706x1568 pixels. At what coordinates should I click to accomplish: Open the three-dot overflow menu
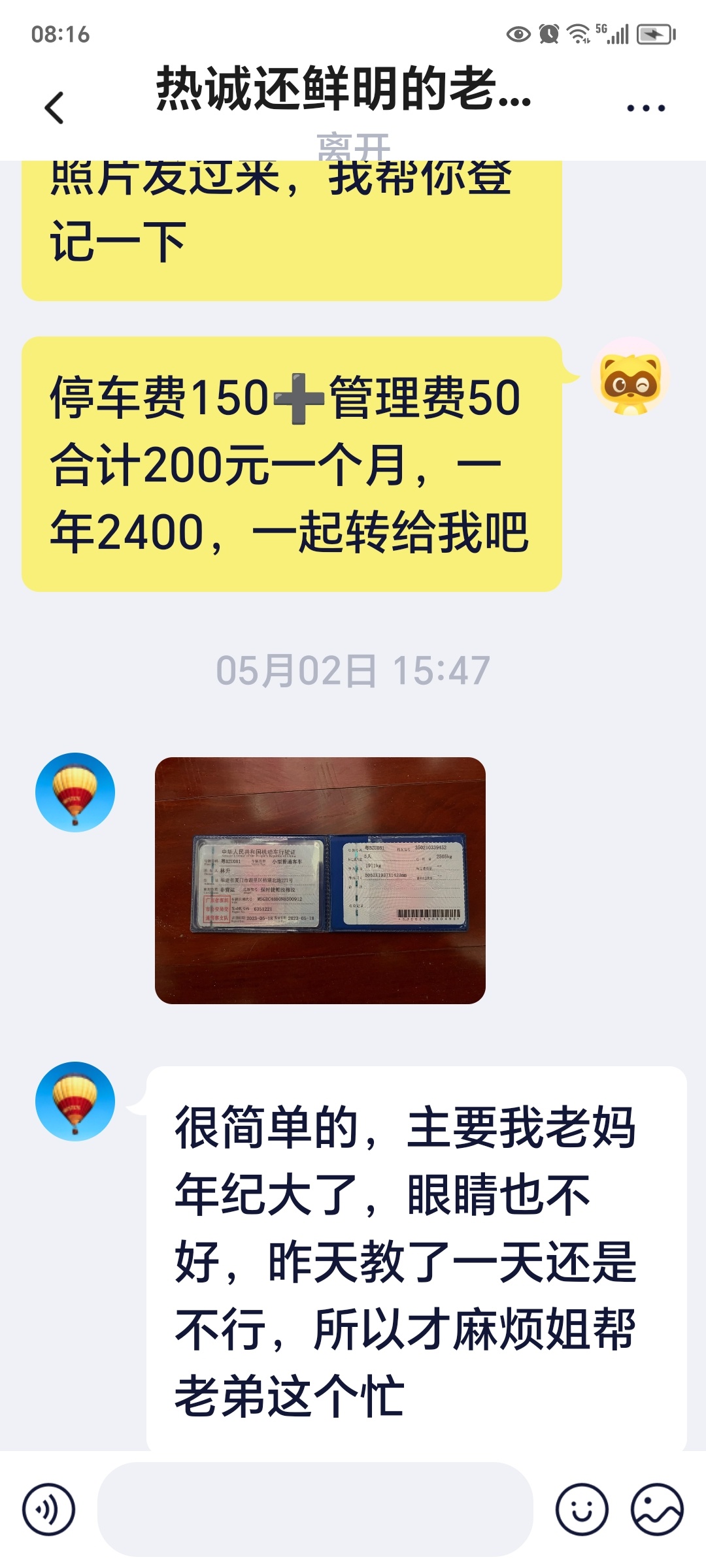click(x=646, y=108)
